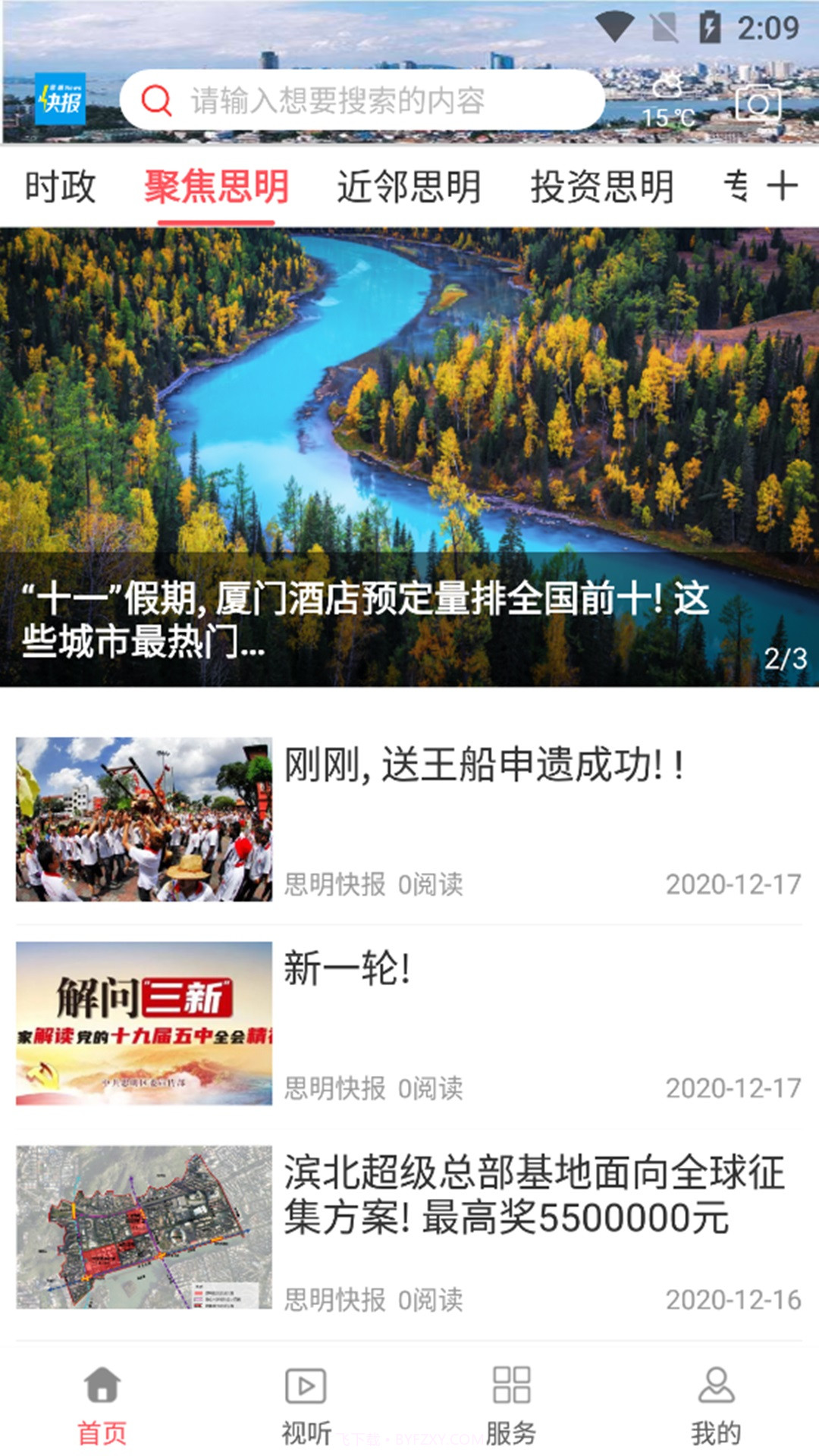The image size is (819, 1456).
Task: Switch to the 时政 channel tab
Action: tap(59, 184)
